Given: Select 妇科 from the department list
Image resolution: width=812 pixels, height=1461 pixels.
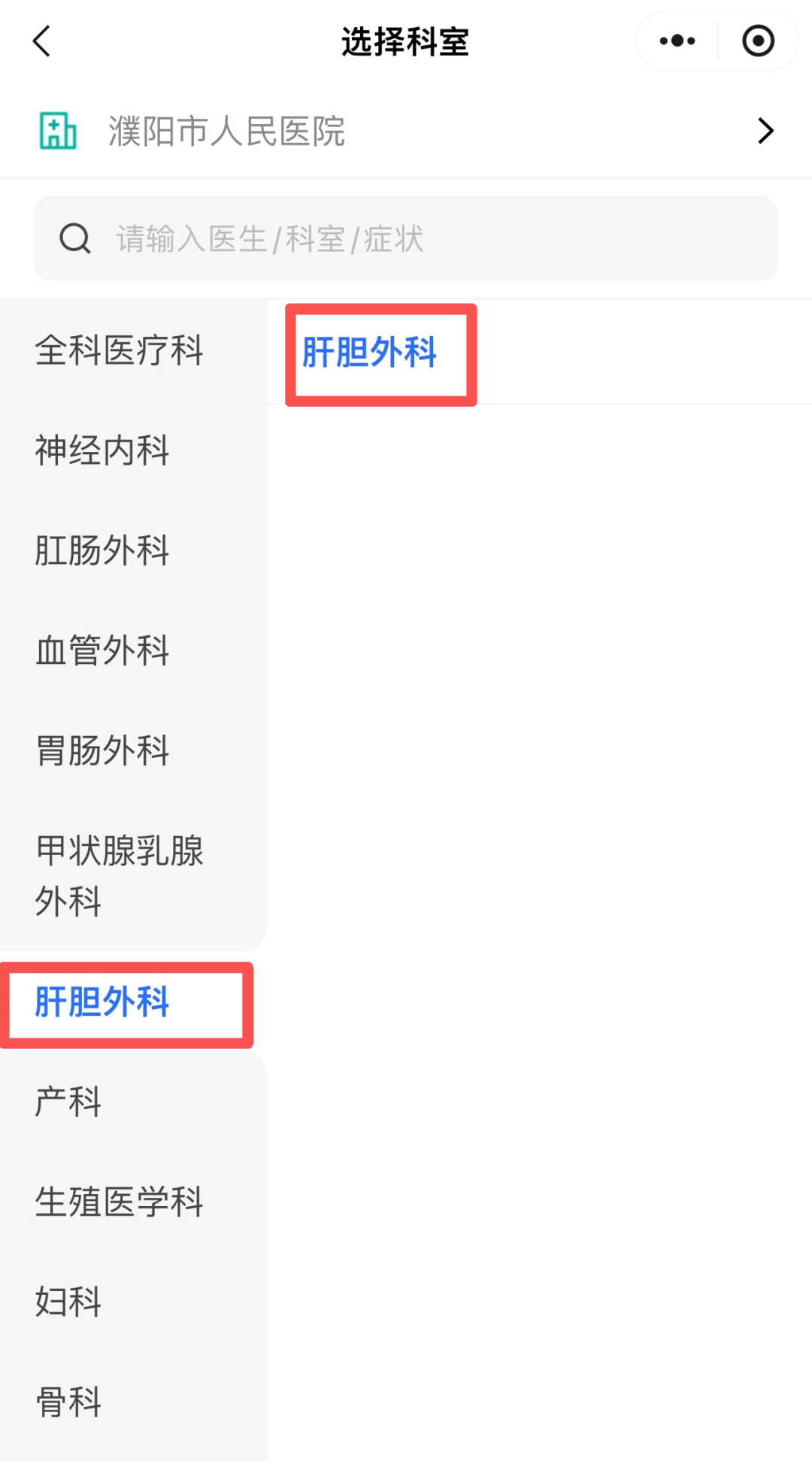Looking at the screenshot, I should tap(69, 1302).
